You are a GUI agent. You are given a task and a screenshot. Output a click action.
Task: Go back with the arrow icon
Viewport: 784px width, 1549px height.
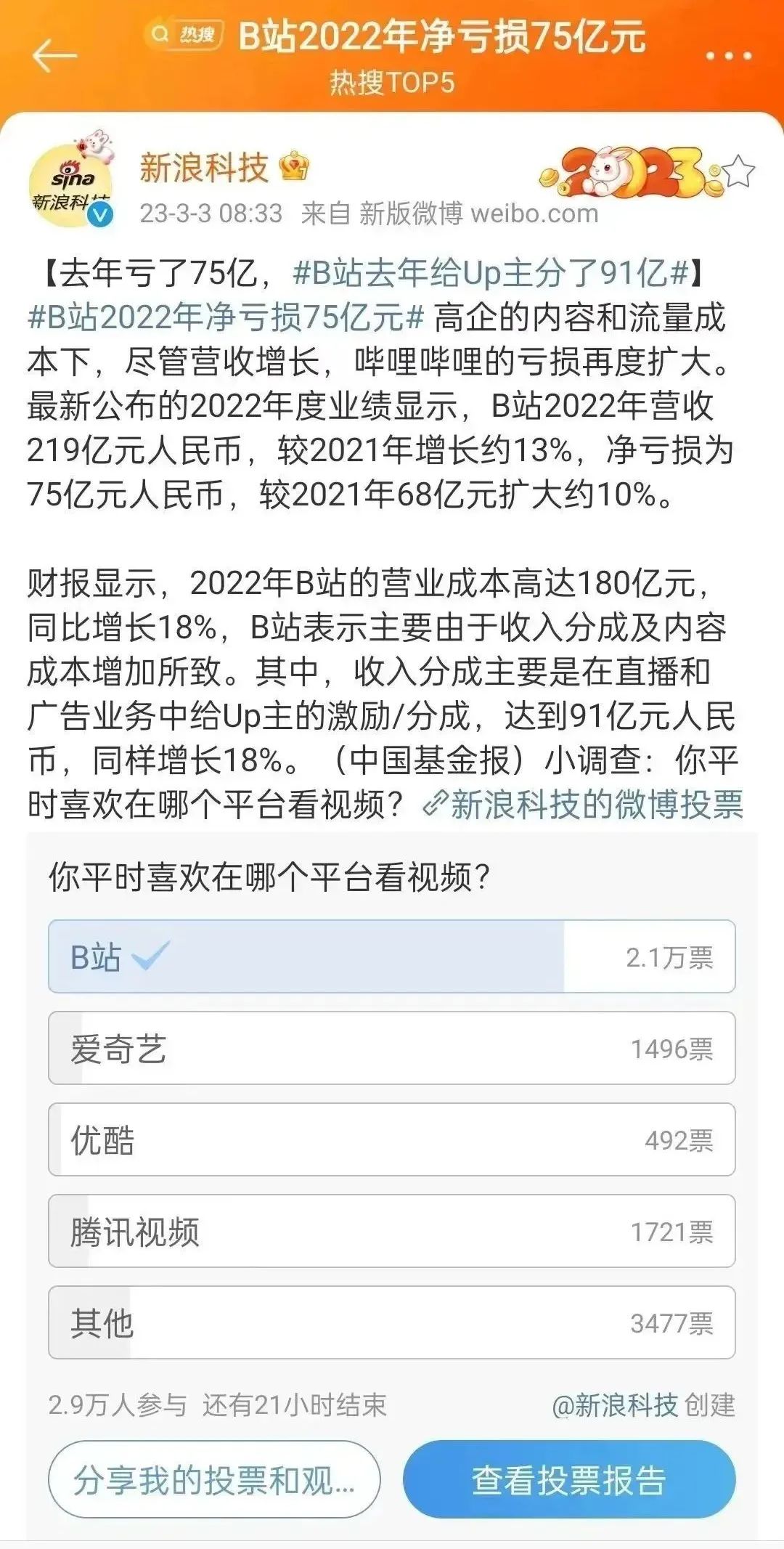pyautogui.click(x=54, y=55)
